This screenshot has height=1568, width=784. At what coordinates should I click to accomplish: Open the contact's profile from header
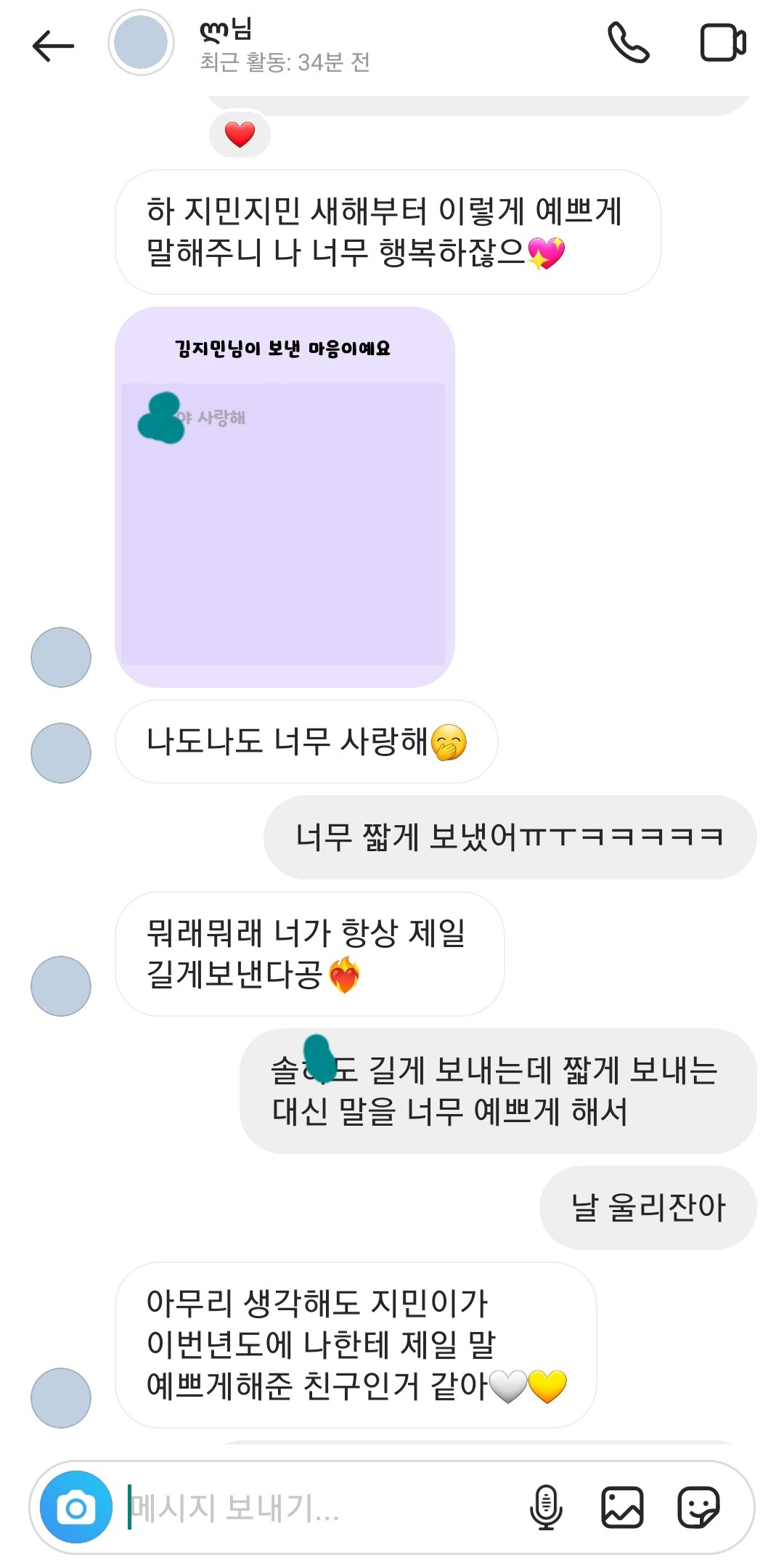(141, 43)
